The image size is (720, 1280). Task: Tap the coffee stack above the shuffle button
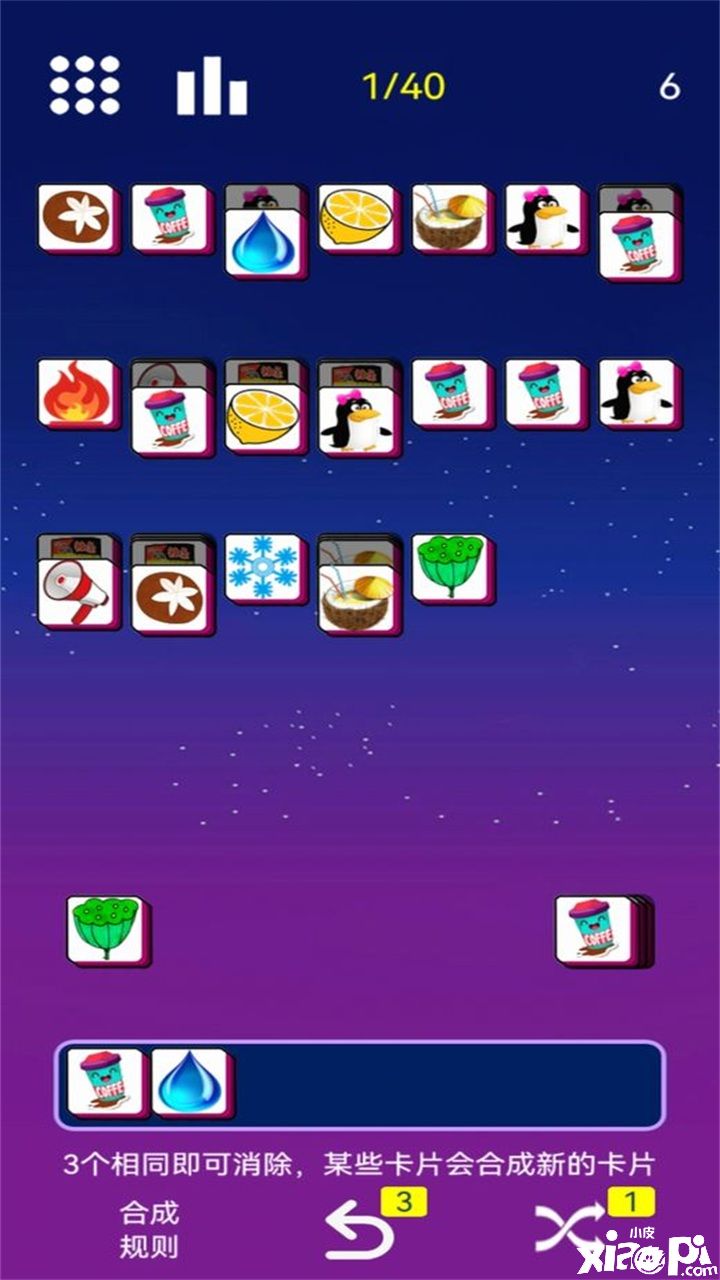click(x=597, y=929)
